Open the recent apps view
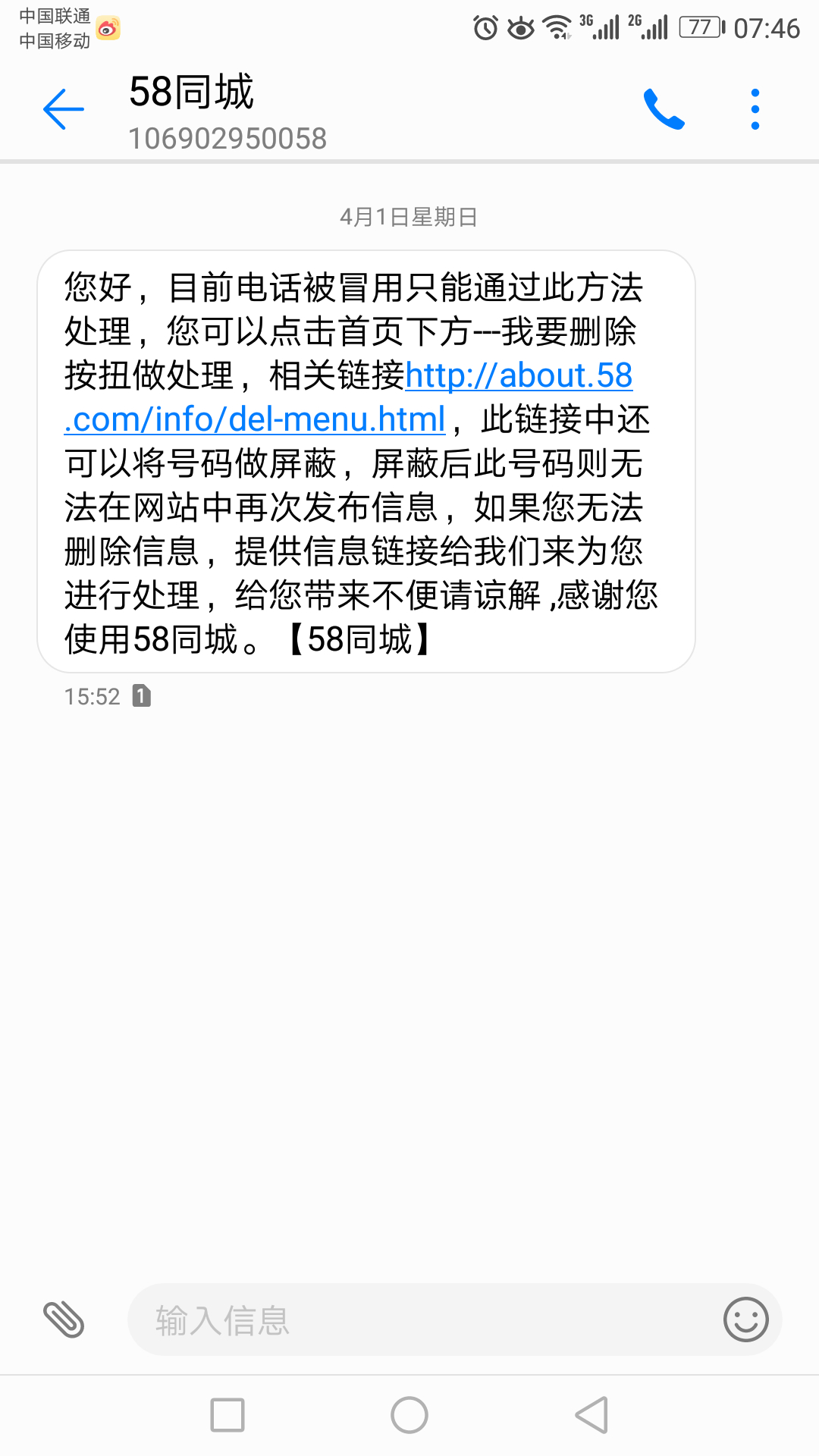Viewport: 819px width, 1456px height. click(x=227, y=1415)
